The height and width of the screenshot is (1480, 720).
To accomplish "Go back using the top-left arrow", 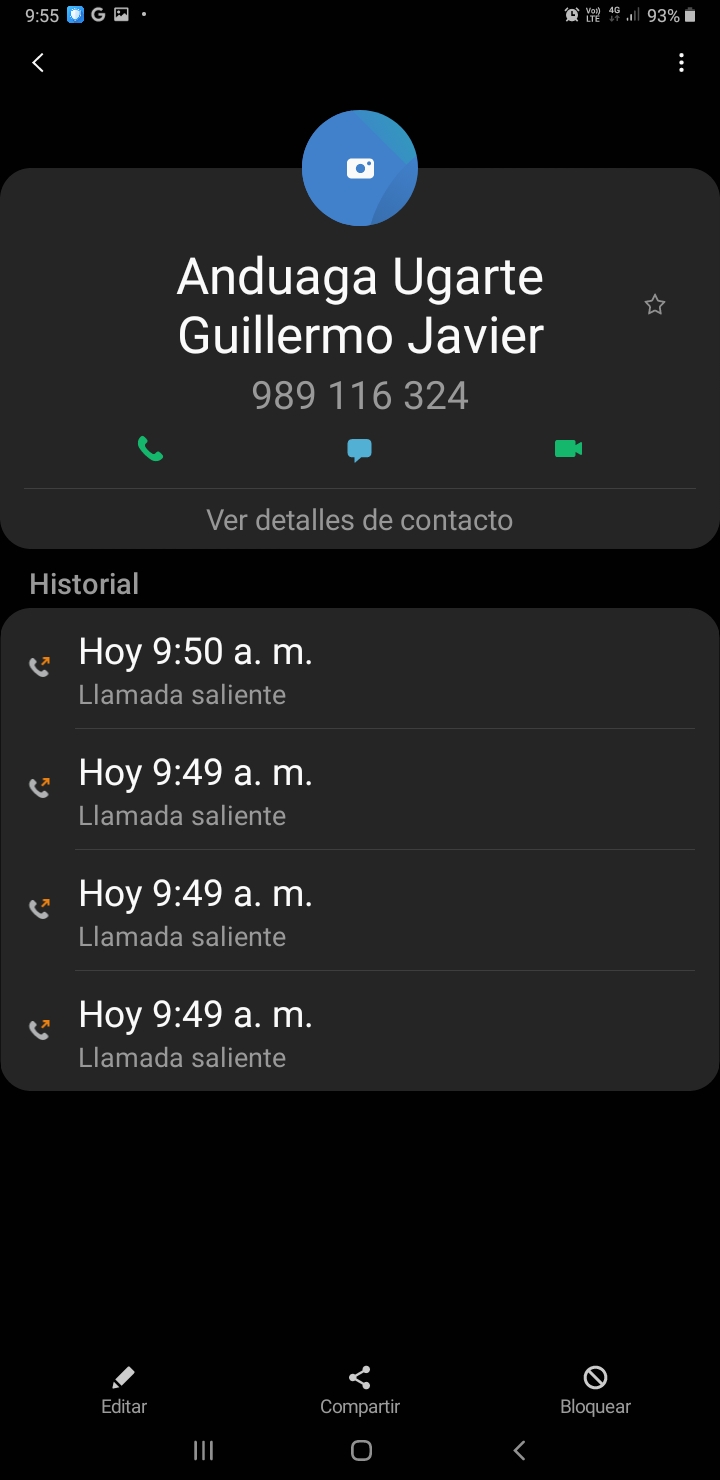I will pyautogui.click(x=38, y=63).
